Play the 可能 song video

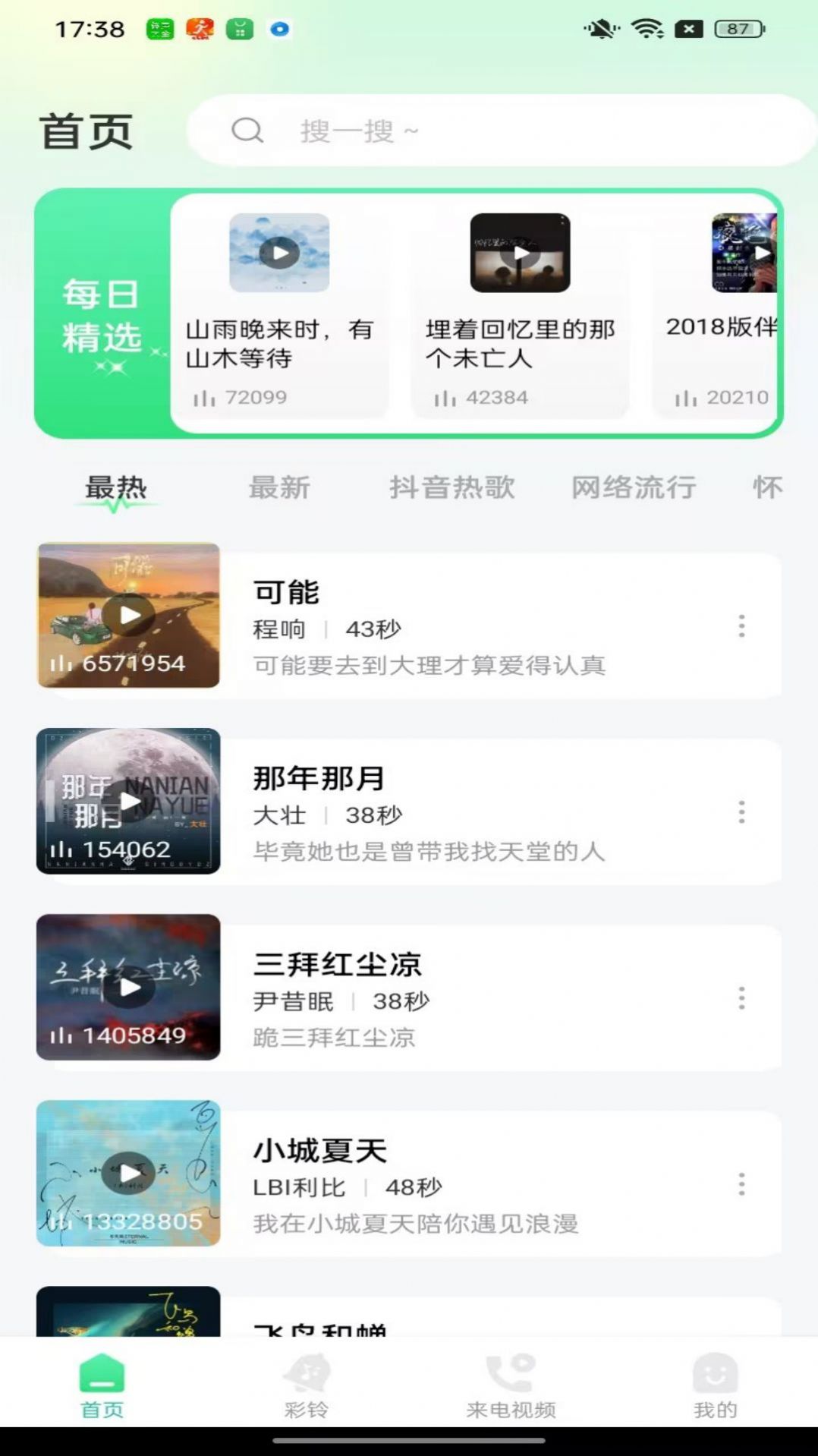[127, 615]
